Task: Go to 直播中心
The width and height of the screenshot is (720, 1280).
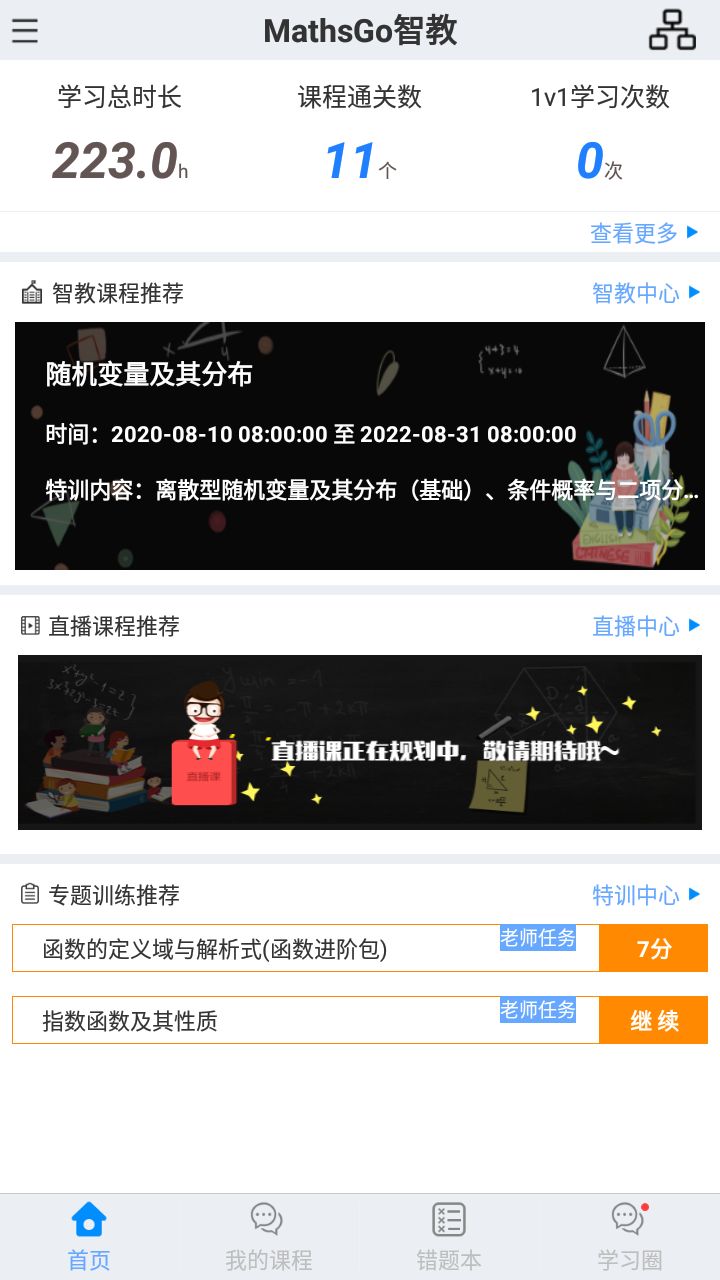Action: pos(646,626)
